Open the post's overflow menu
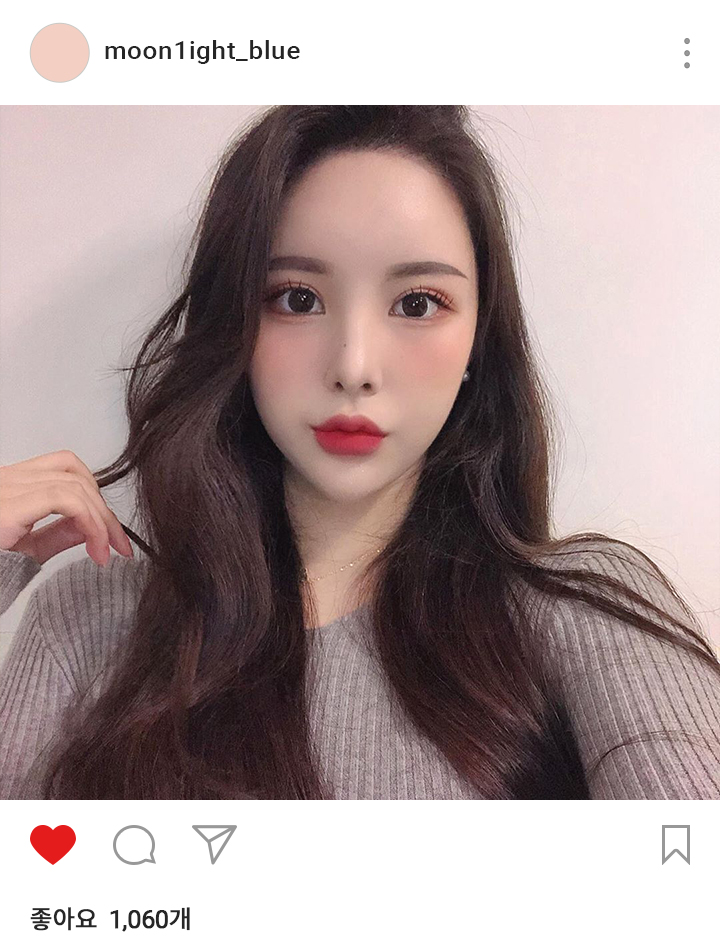Viewport: 720px width, 950px height. [x=687, y=53]
